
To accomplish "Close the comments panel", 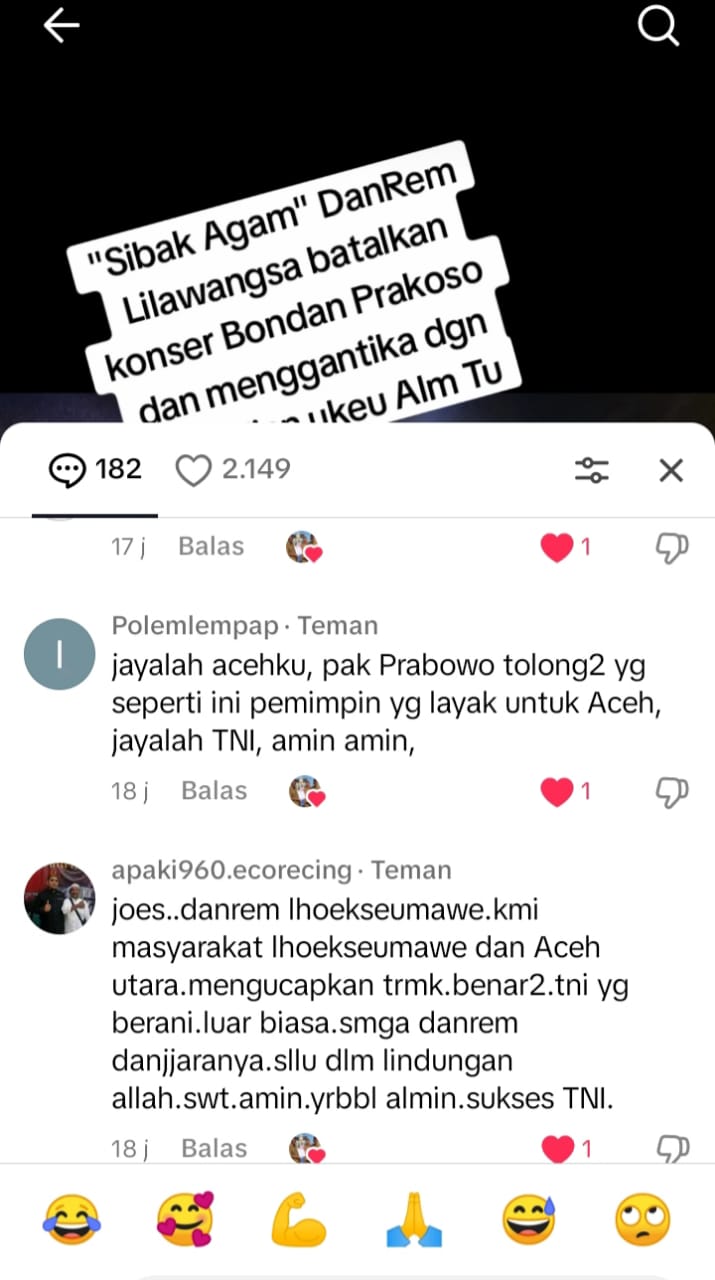I will 671,470.
